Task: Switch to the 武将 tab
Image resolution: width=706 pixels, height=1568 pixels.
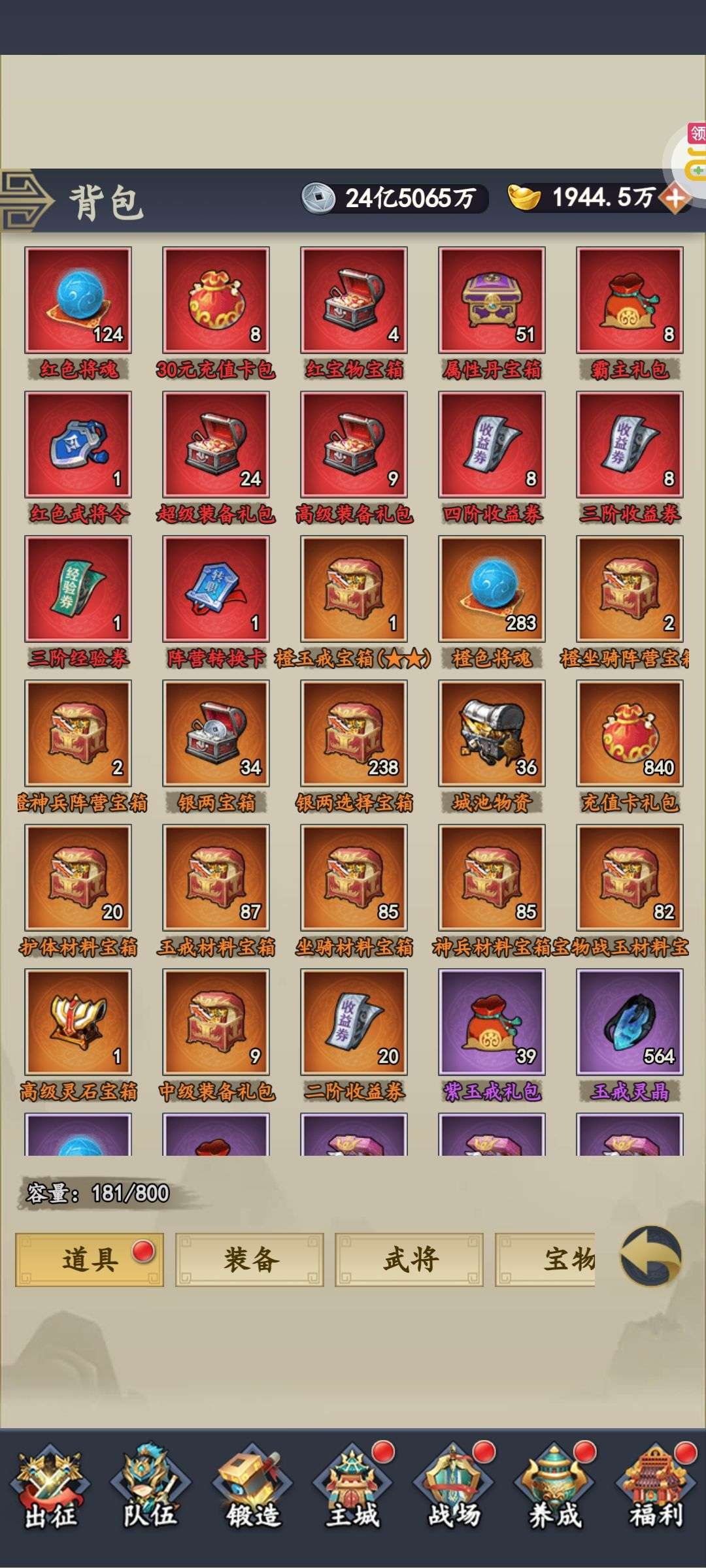Action: click(409, 1260)
